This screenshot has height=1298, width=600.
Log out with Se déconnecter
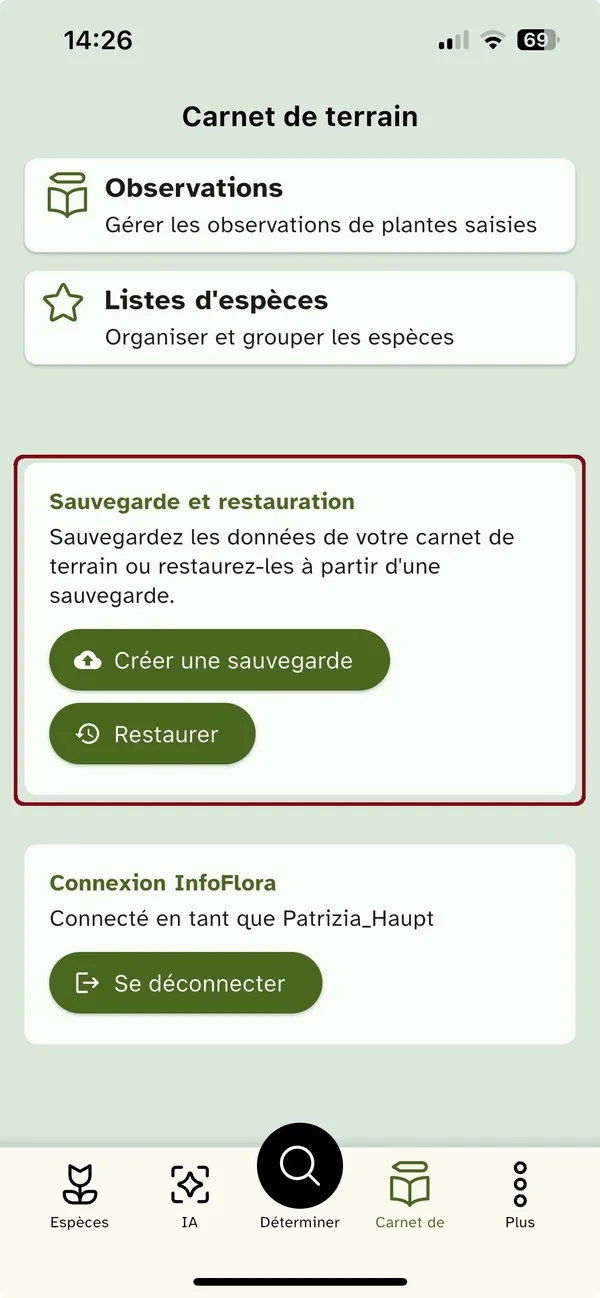click(x=186, y=983)
